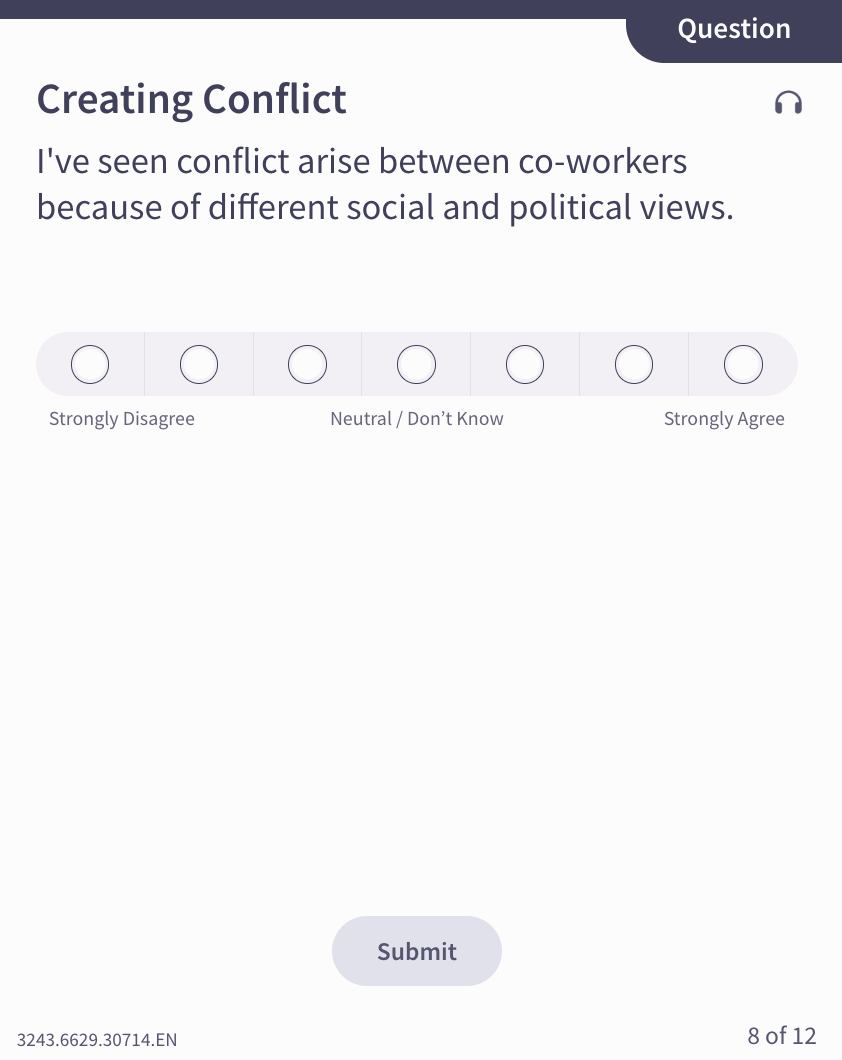Pick the second radio option from the left
The height and width of the screenshot is (1060, 842).
point(199,365)
